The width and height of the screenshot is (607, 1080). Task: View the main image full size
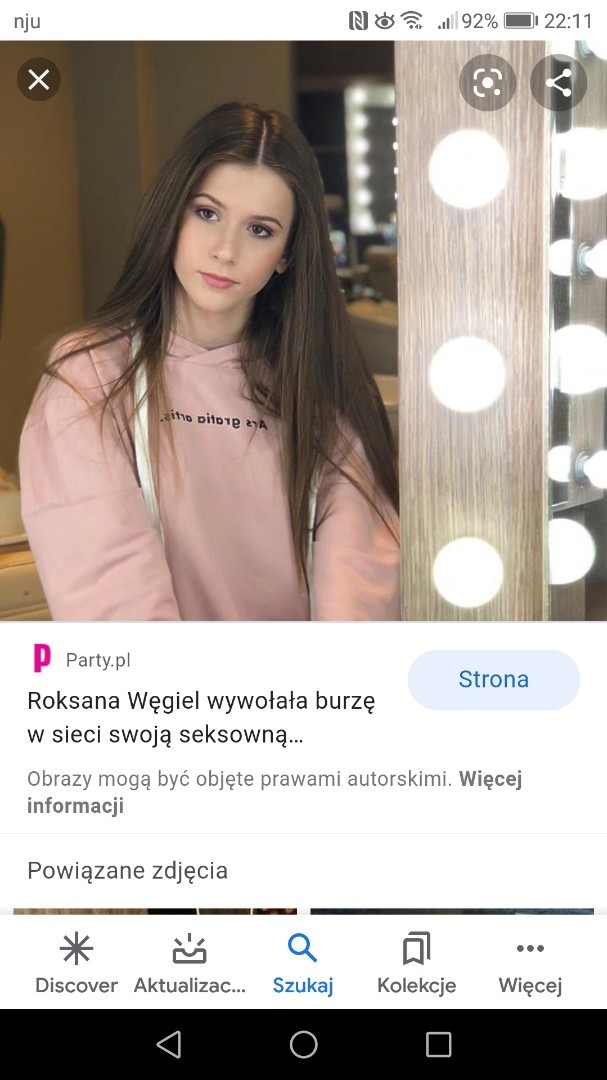(x=303, y=331)
